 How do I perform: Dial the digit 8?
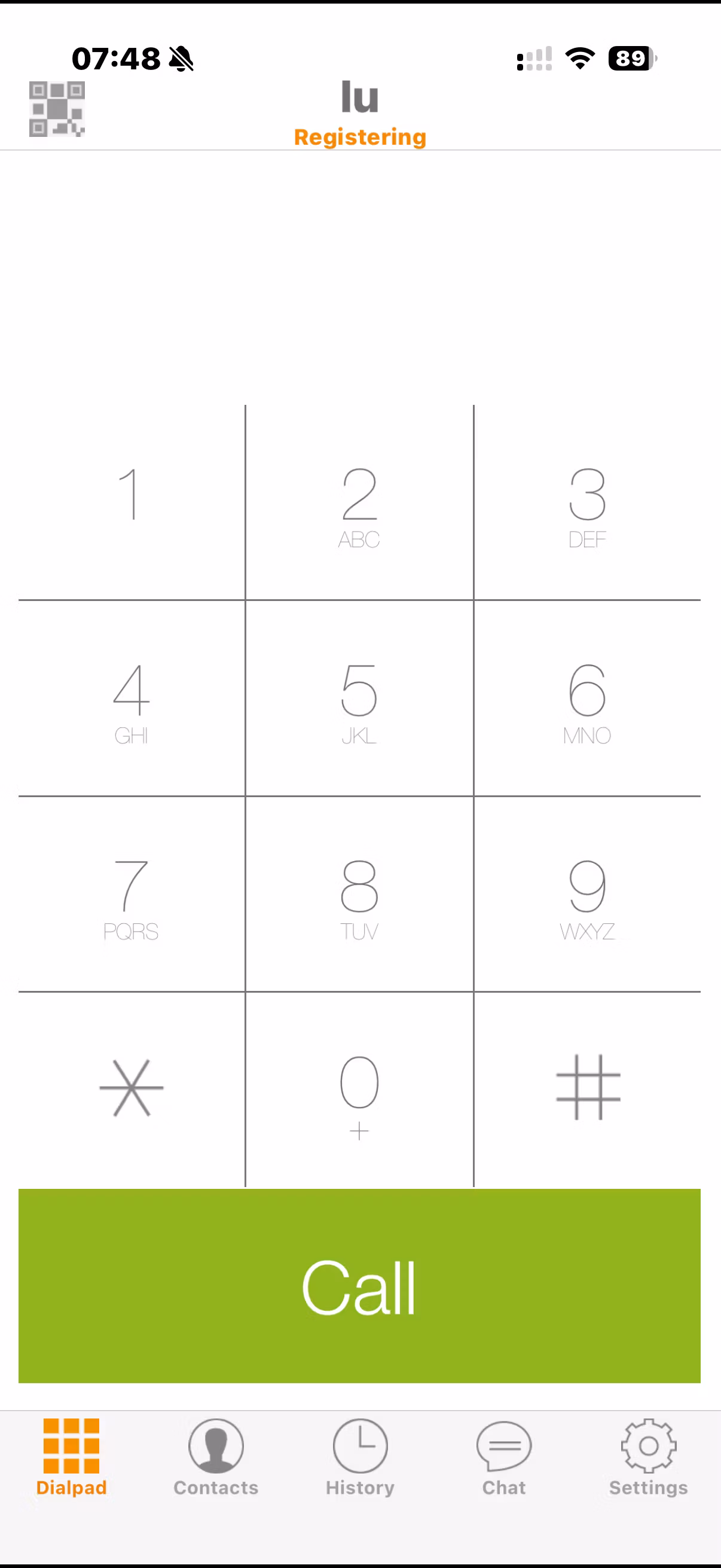tap(359, 894)
